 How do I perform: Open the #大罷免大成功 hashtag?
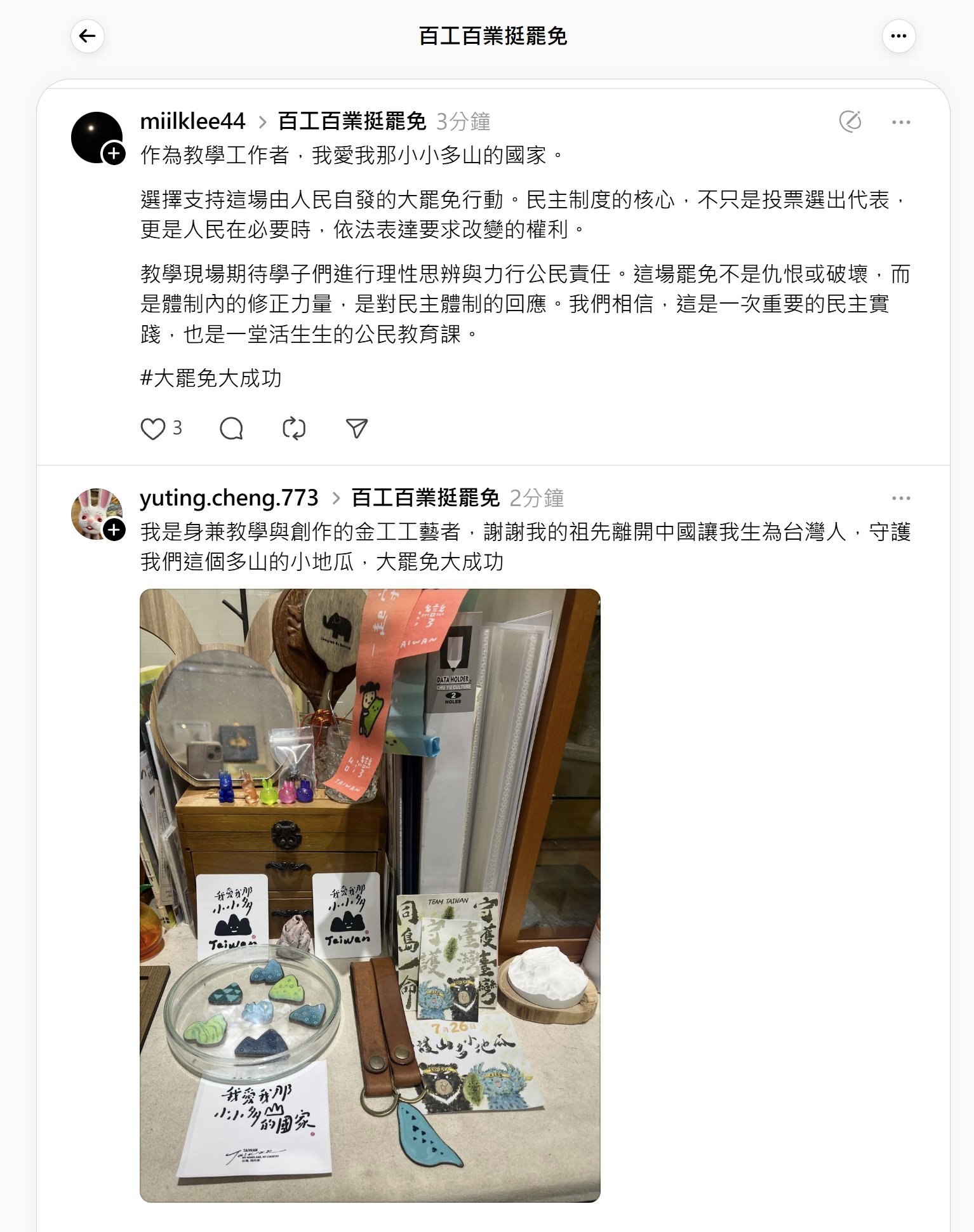(211, 378)
